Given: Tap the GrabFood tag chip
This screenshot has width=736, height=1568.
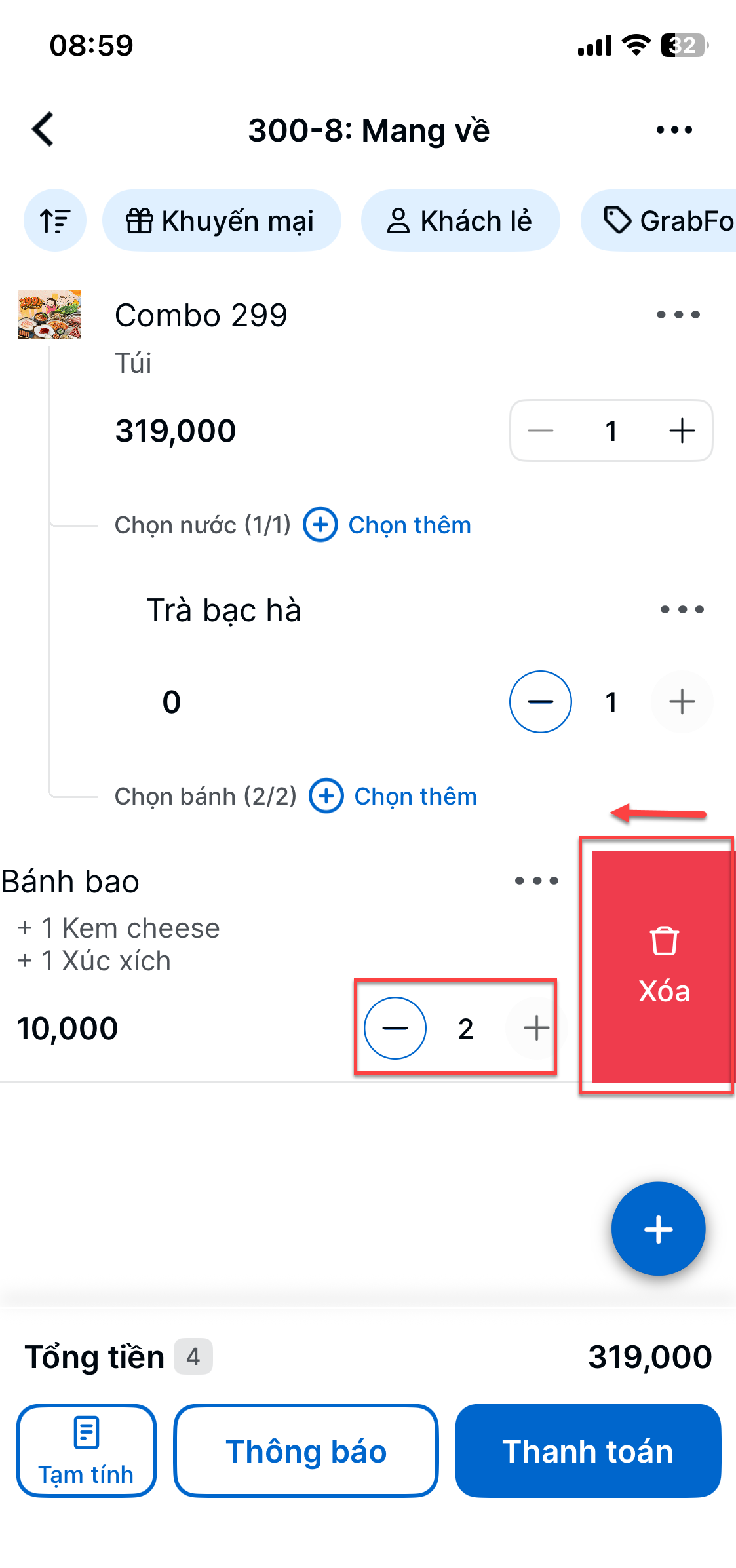Looking at the screenshot, I should [658, 221].
